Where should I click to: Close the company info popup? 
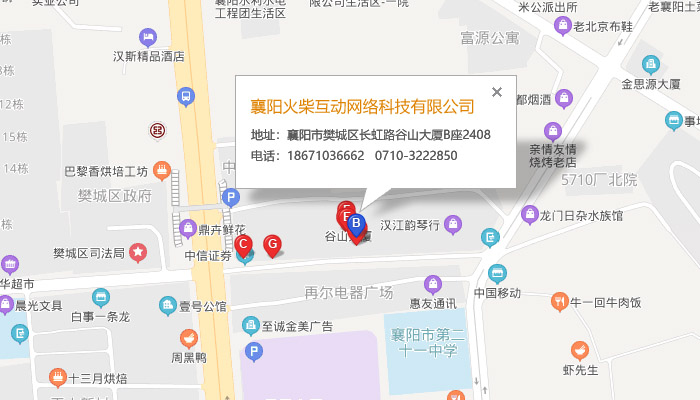tap(497, 93)
